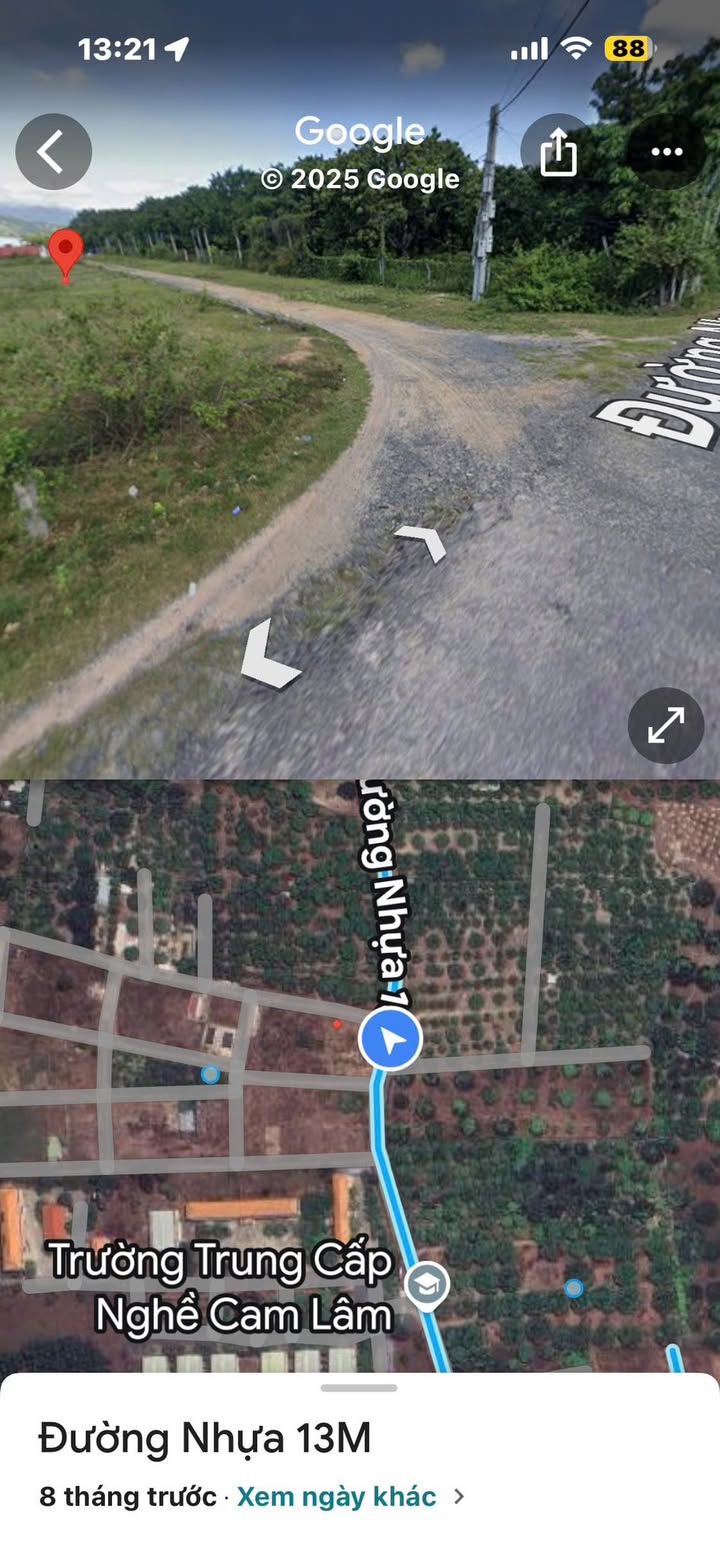
Task: Tap "Xem ngày khác" to see other dates
Action: (337, 1496)
